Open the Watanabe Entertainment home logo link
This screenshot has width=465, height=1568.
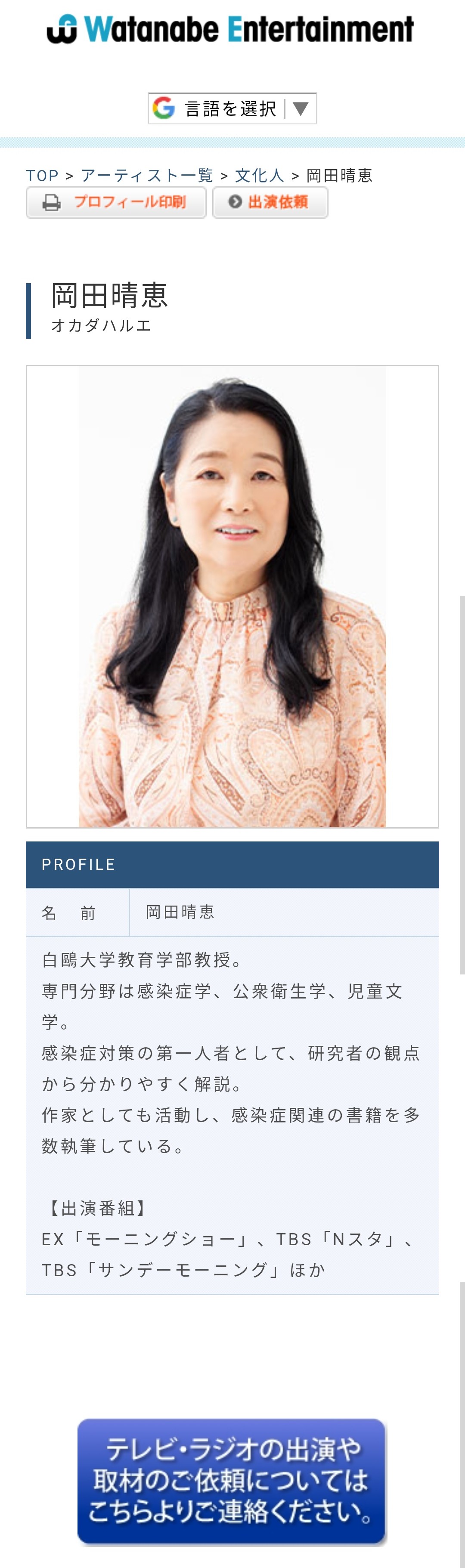pyautogui.click(x=231, y=29)
